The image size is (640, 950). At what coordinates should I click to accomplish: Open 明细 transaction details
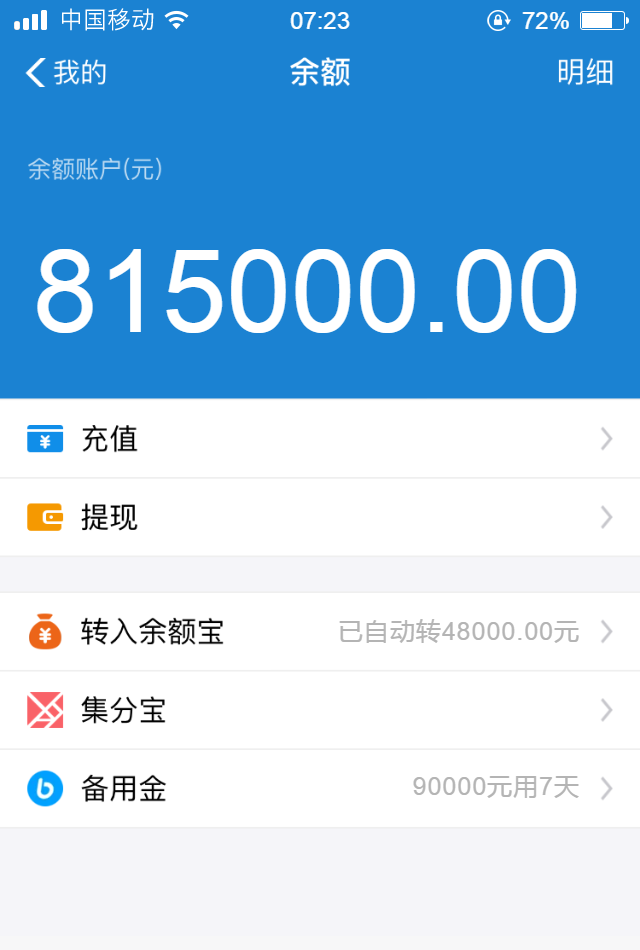[x=585, y=72]
